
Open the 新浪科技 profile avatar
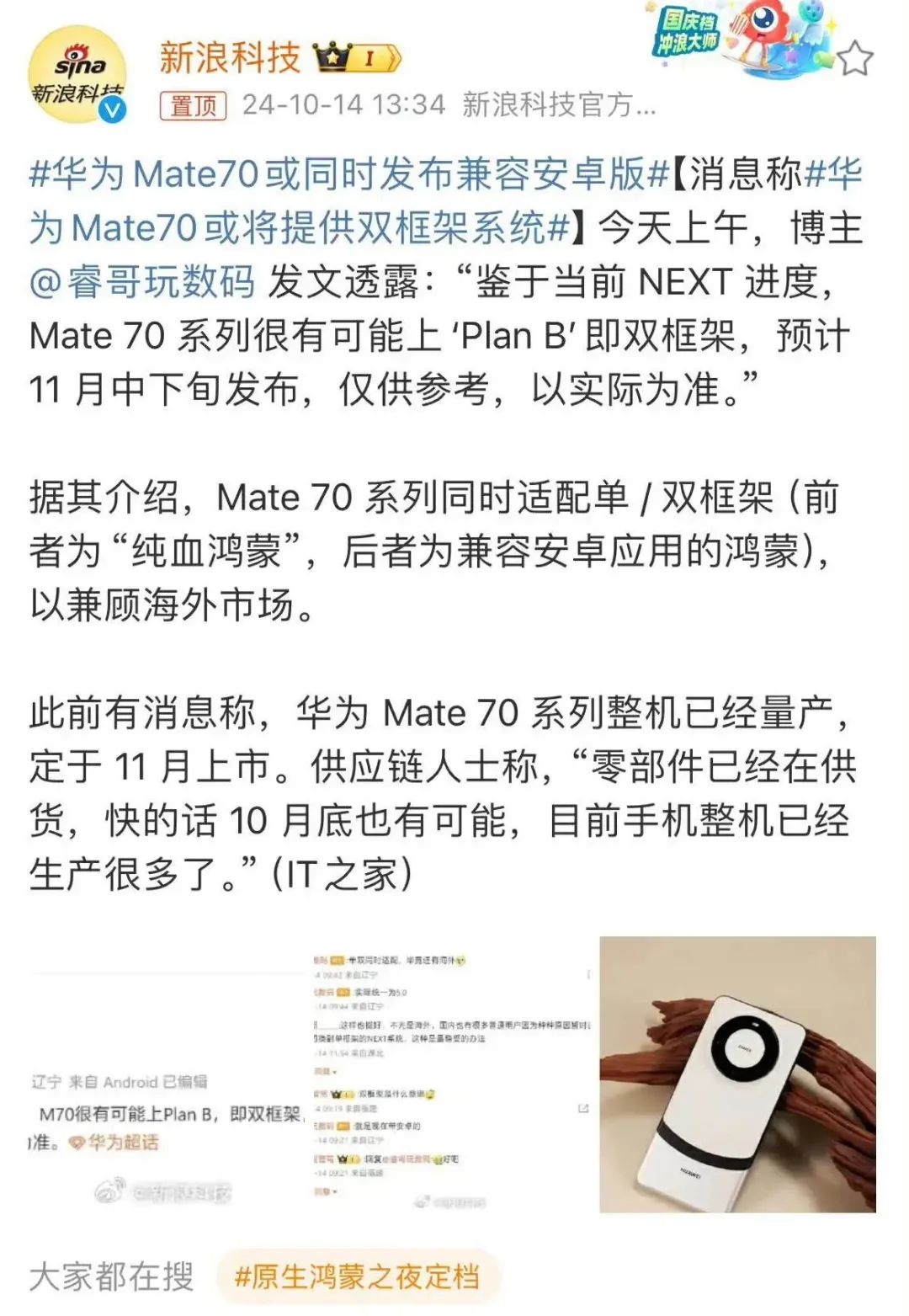pos(77,74)
